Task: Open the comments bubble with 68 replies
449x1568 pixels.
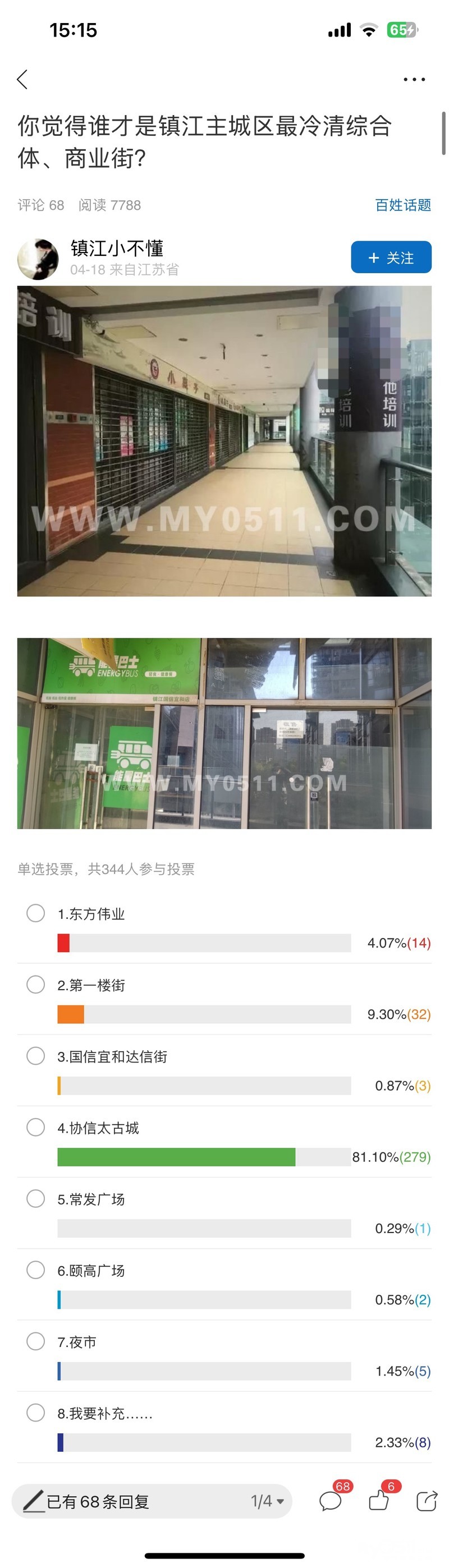Action: (330, 1501)
